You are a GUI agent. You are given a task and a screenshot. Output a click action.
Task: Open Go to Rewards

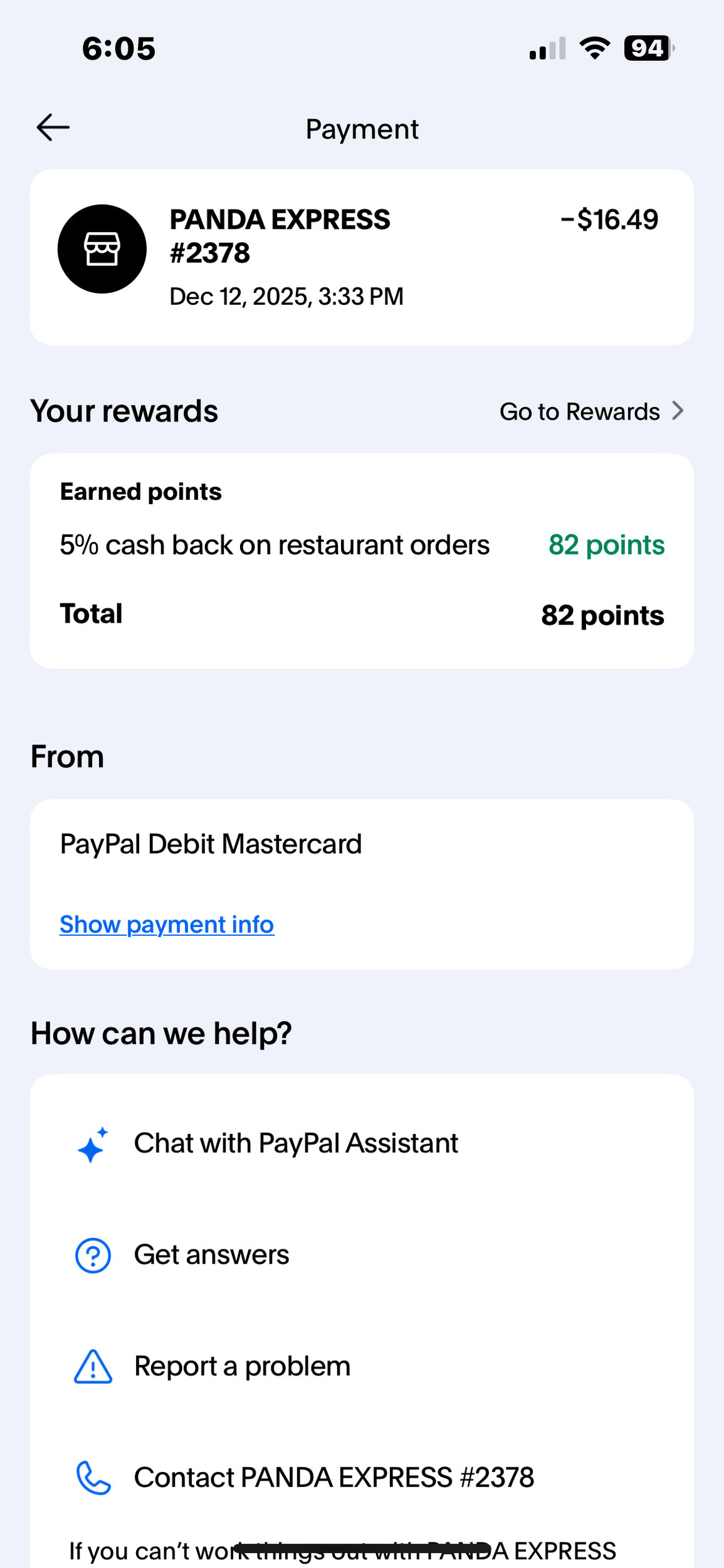click(590, 411)
